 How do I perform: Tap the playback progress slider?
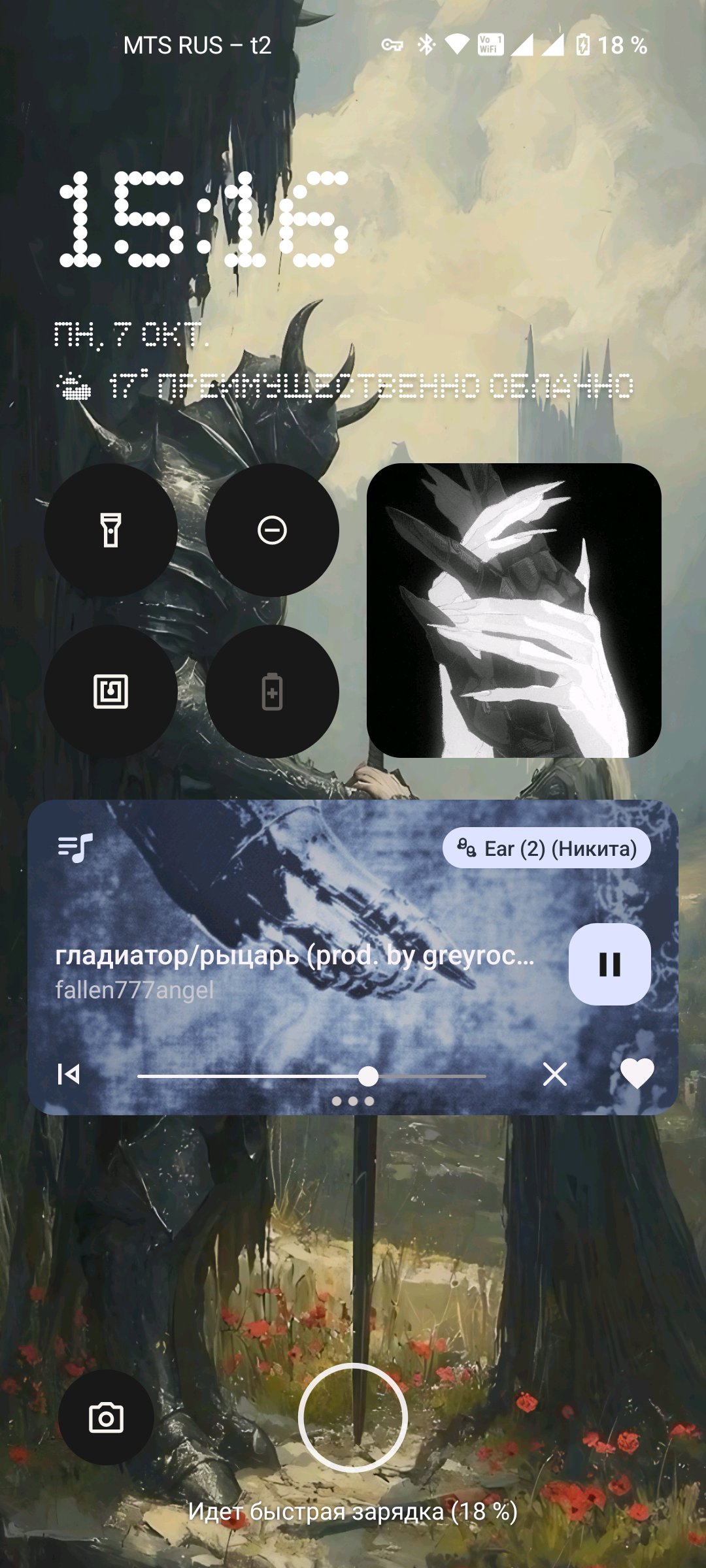pyautogui.click(x=311, y=1076)
